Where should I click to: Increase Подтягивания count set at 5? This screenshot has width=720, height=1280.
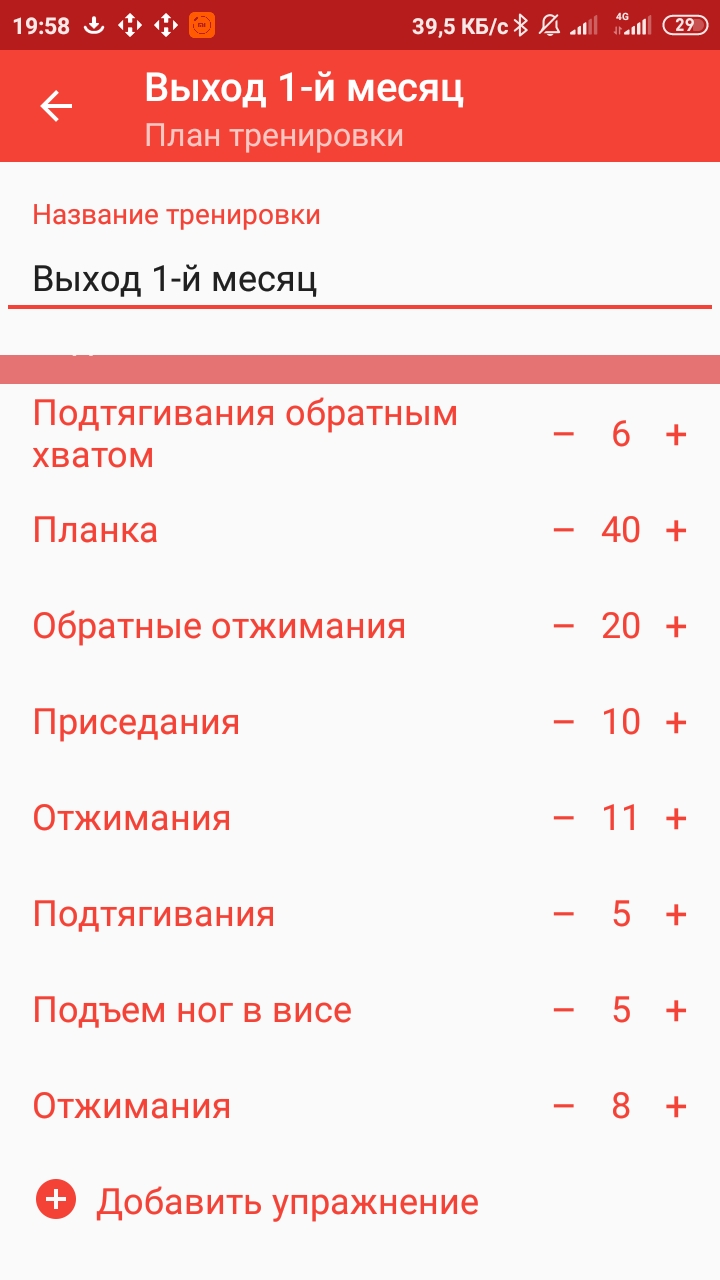tap(677, 914)
